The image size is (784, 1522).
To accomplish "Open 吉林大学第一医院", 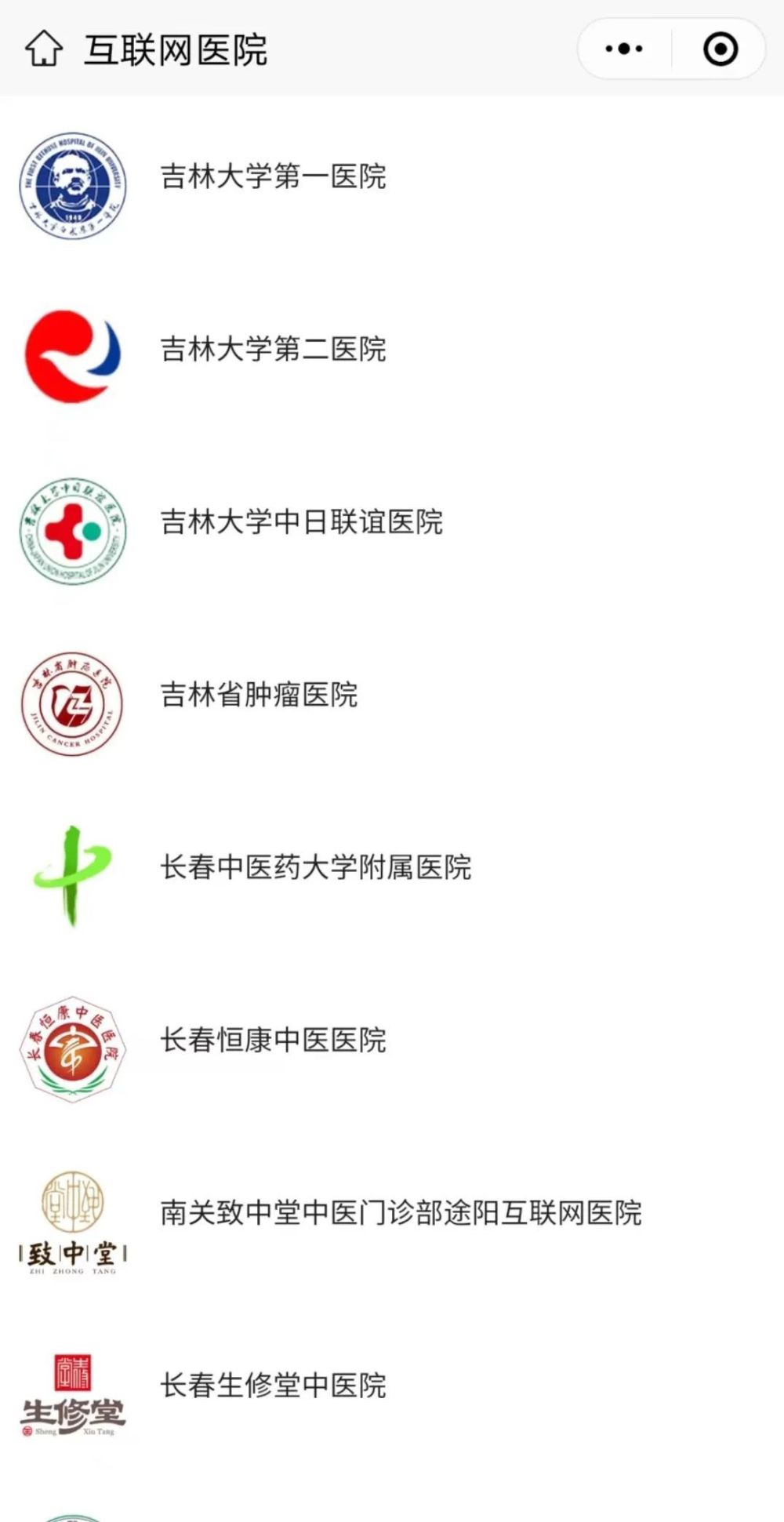I will 273,176.
